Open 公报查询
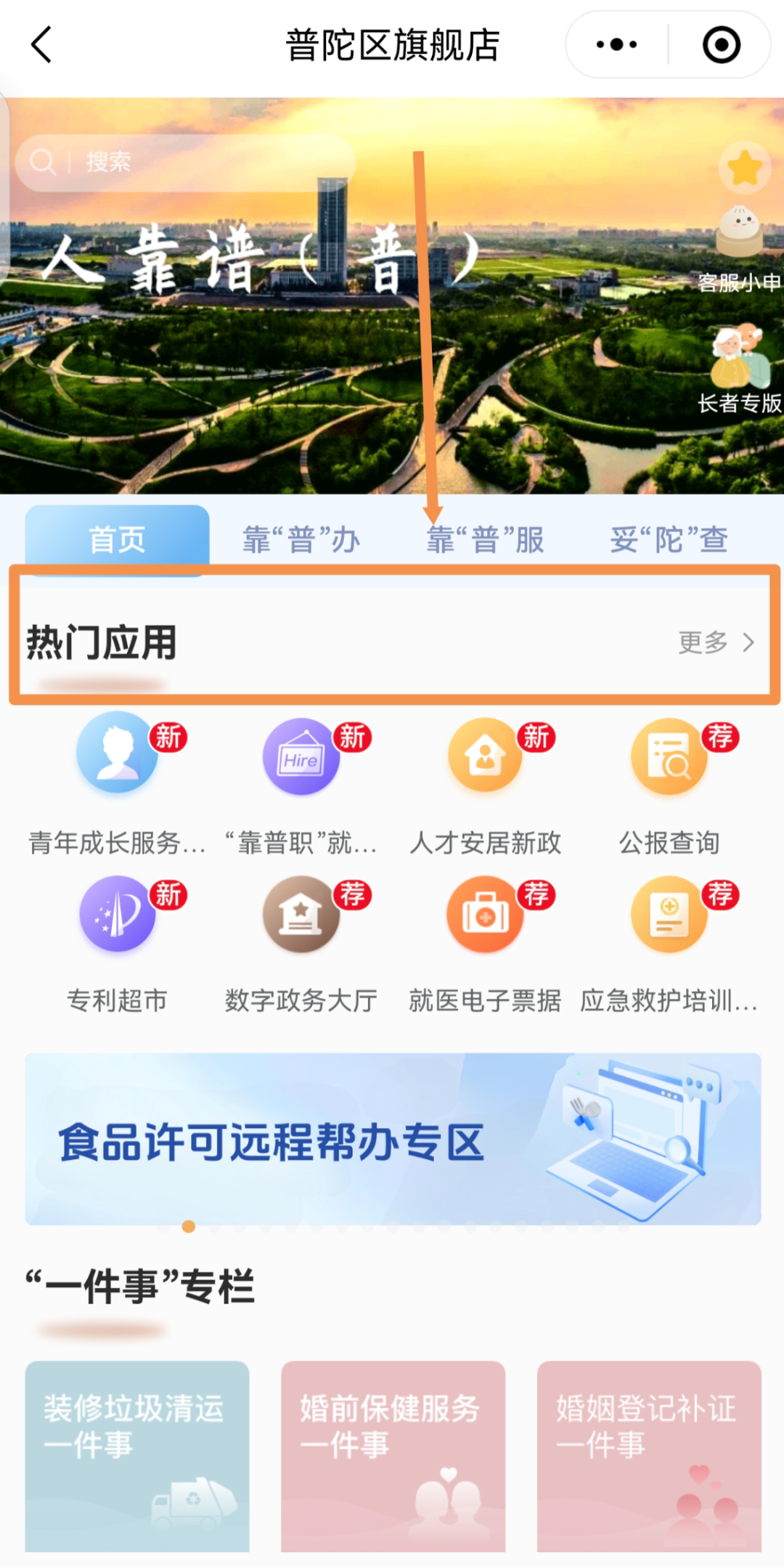Viewport: 784px width, 1568px height. click(669, 784)
